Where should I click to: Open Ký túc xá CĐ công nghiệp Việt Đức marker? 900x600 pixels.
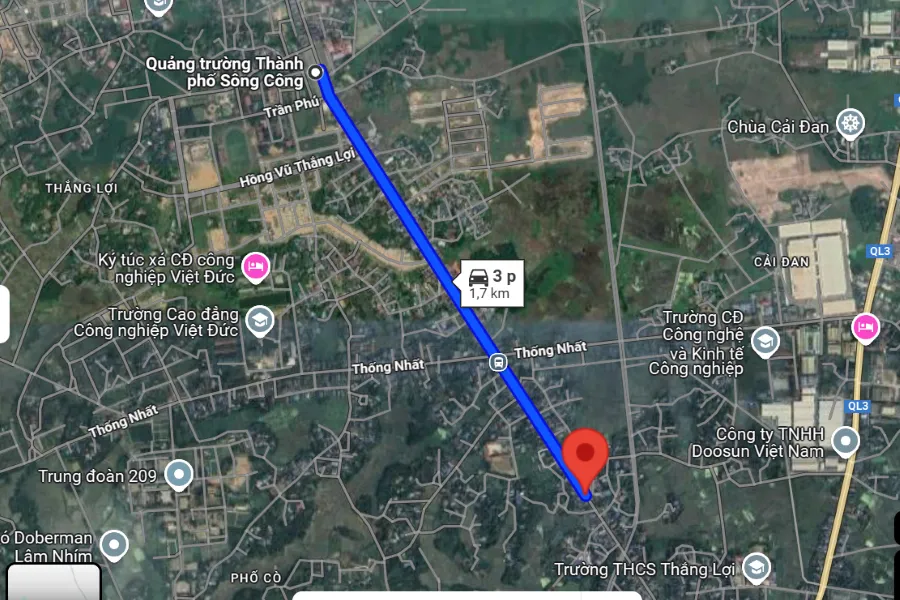point(256,266)
